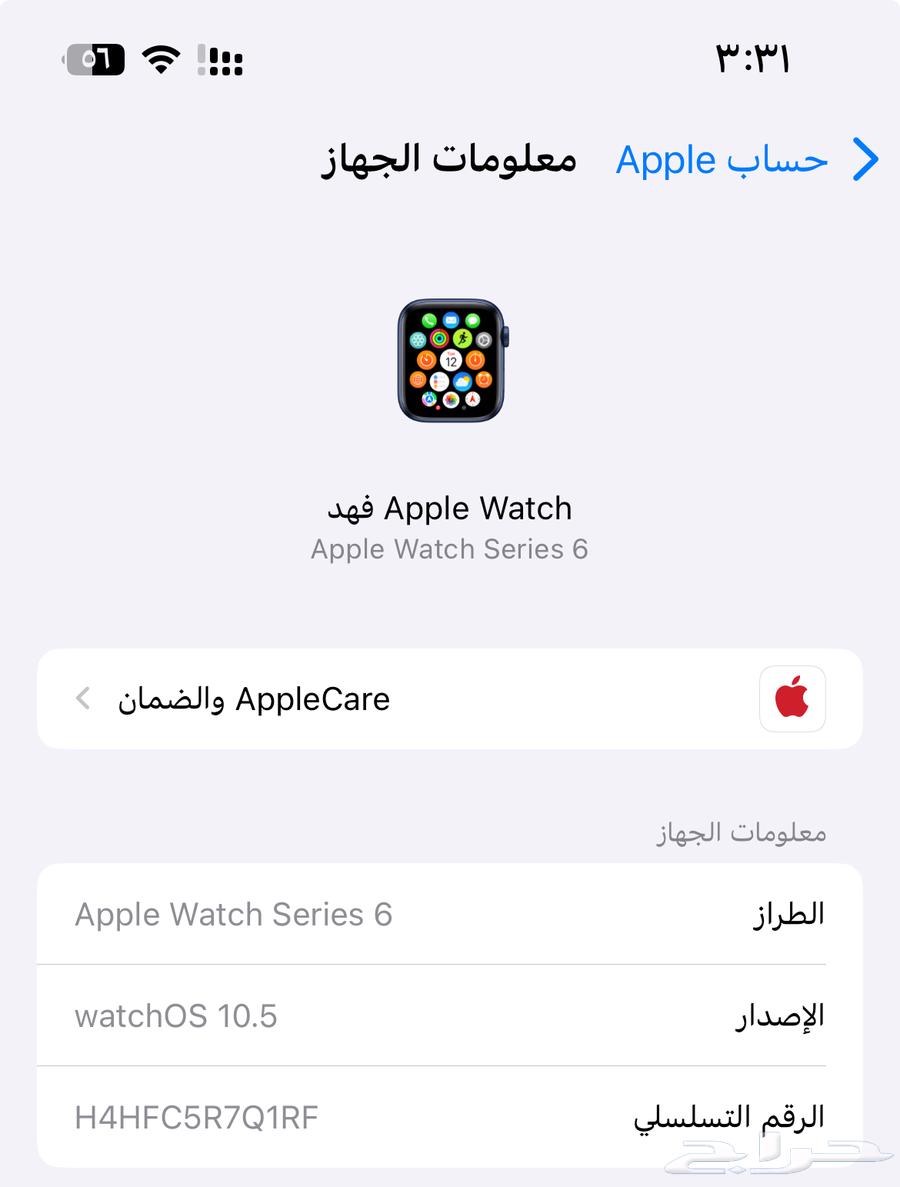Tap the Wi-Fi icon in the status bar
900x1187 pixels.
pos(160,60)
